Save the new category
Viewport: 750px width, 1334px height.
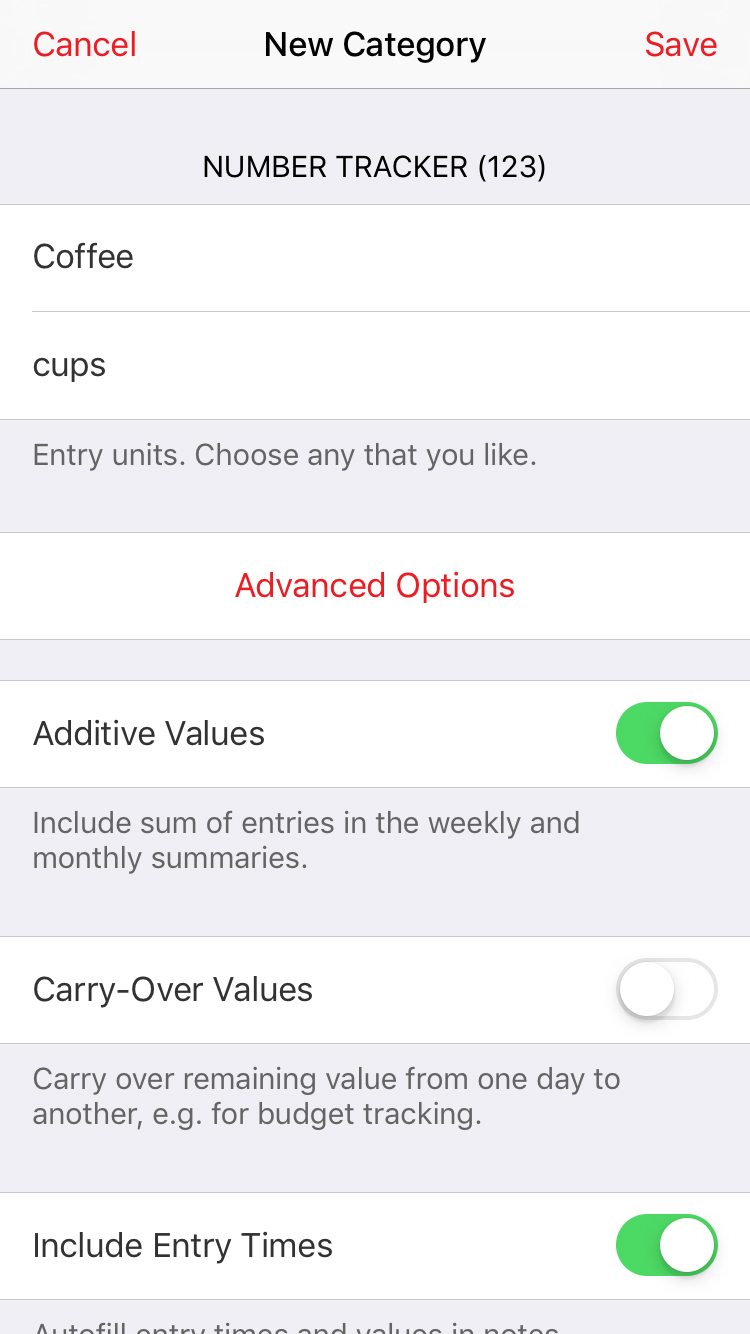click(x=681, y=45)
